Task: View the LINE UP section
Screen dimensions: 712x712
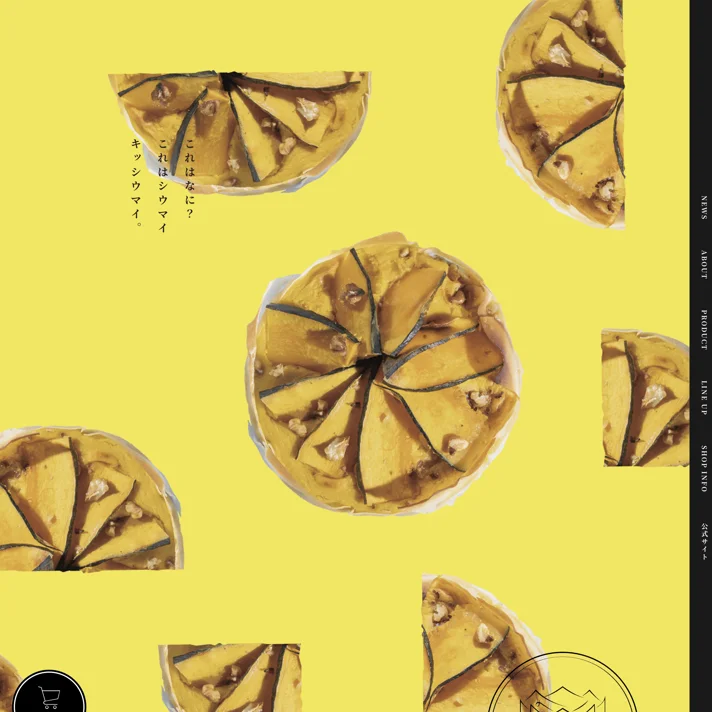Action: click(703, 398)
